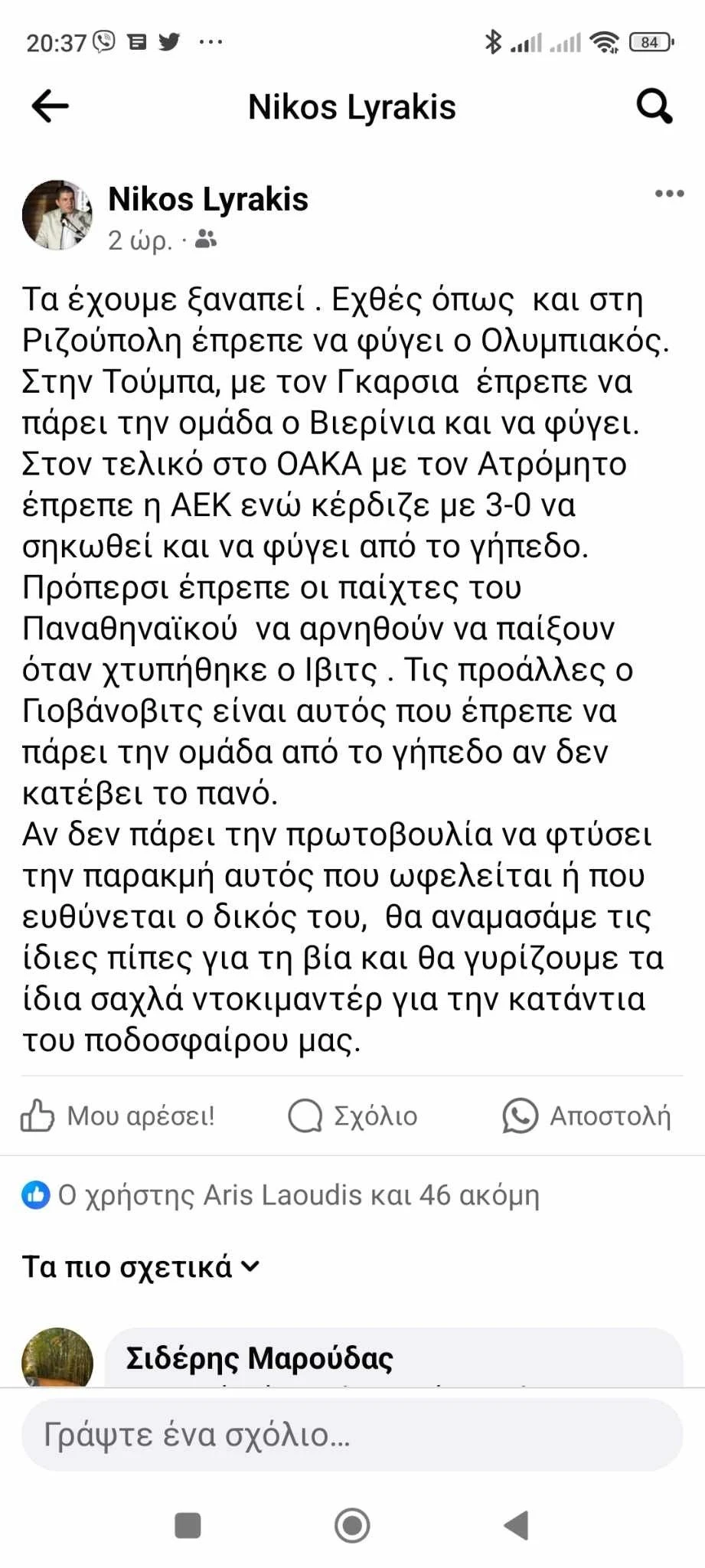Open recent apps with the square button

(x=188, y=1525)
